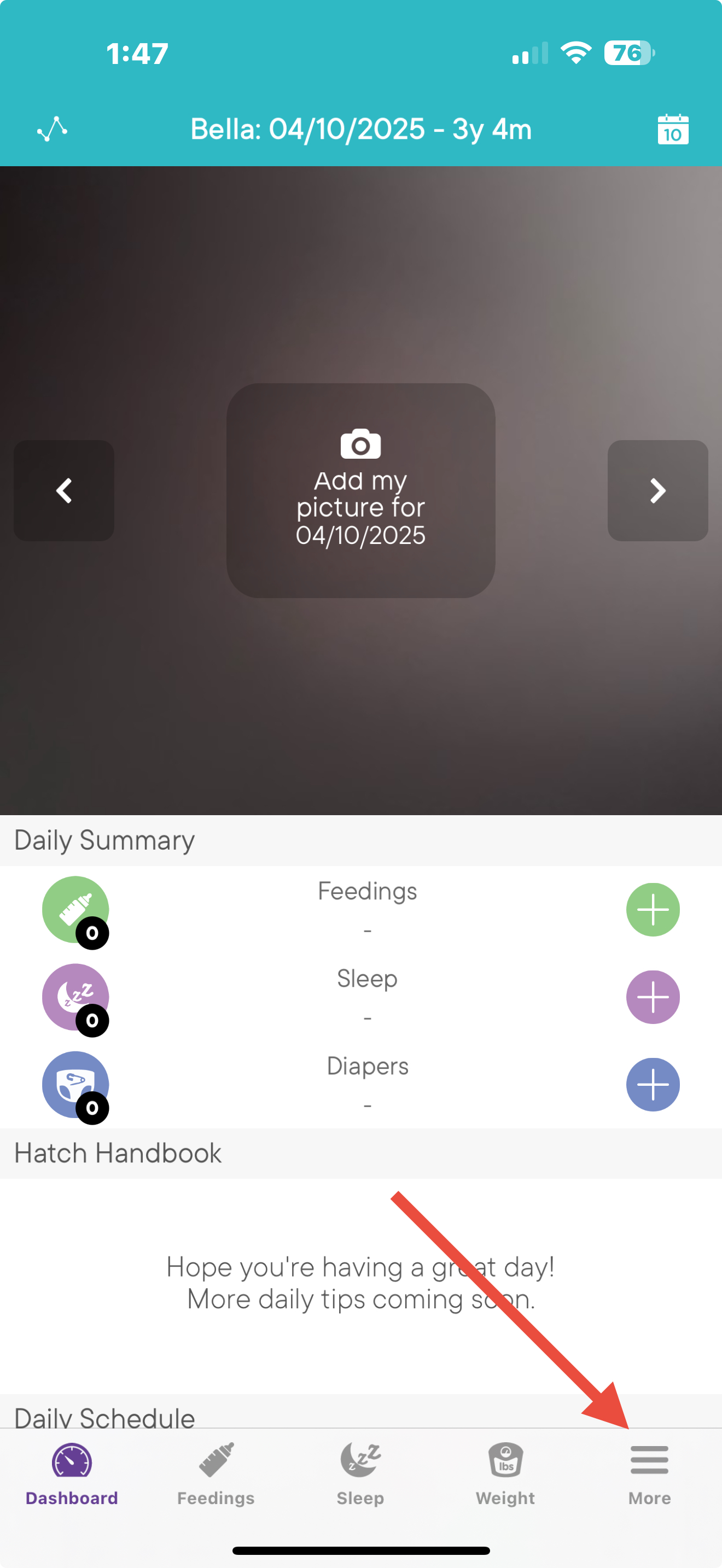The height and width of the screenshot is (1568, 722).
Task: Open the green feedings bottle summary icon
Action: 75,909
